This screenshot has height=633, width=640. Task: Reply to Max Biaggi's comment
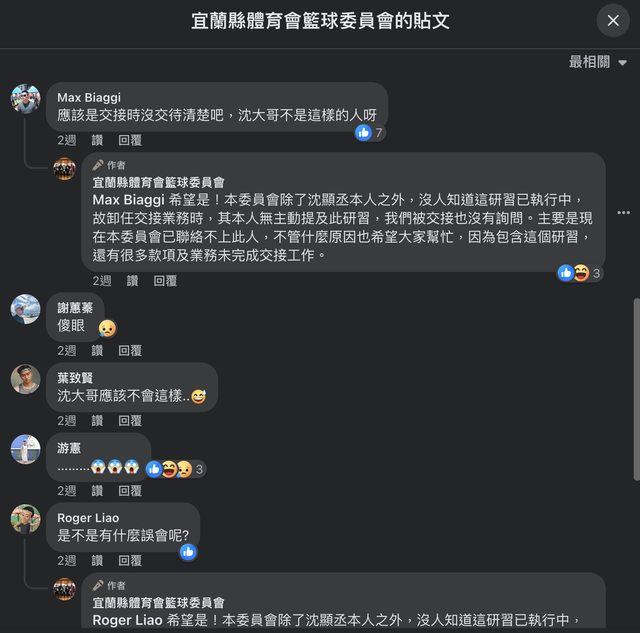tap(130, 141)
